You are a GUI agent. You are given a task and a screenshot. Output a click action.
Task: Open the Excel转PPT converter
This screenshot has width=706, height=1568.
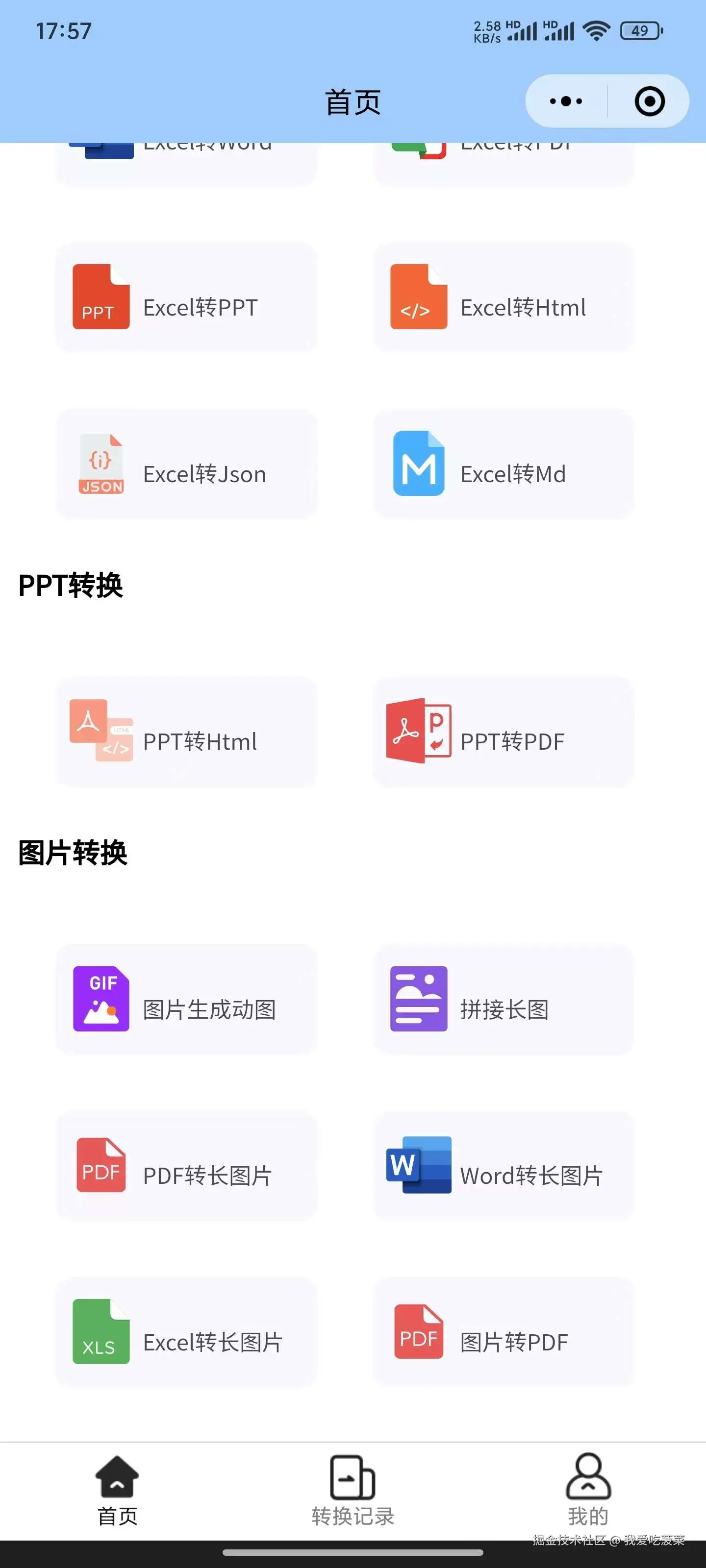point(186,297)
